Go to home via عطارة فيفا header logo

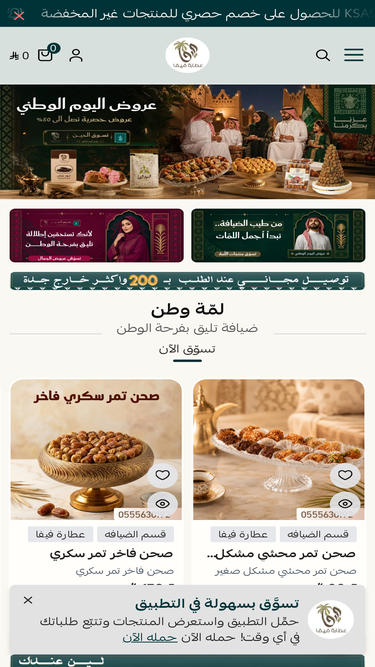(x=188, y=55)
